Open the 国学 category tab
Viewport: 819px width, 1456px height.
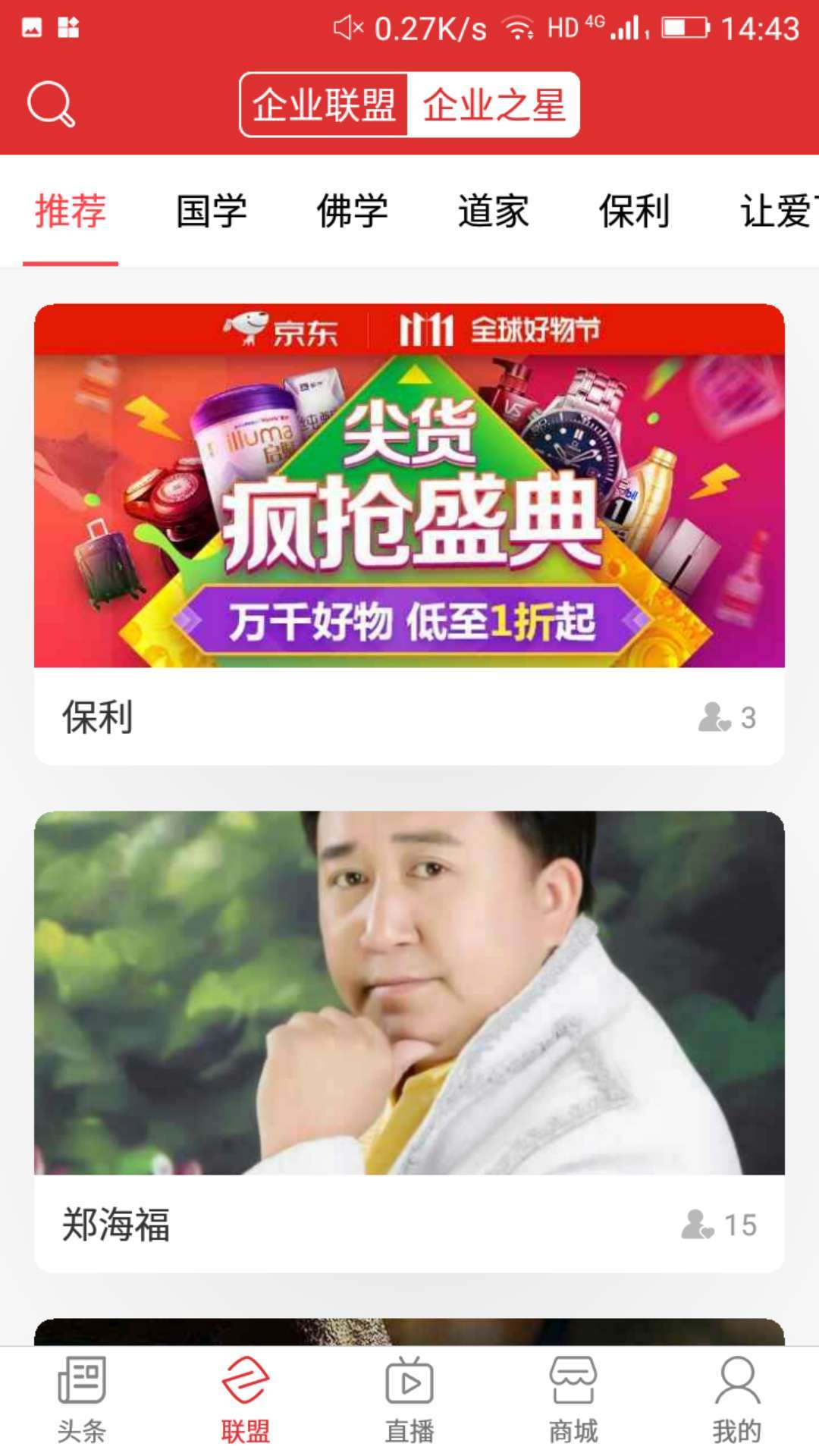(212, 211)
